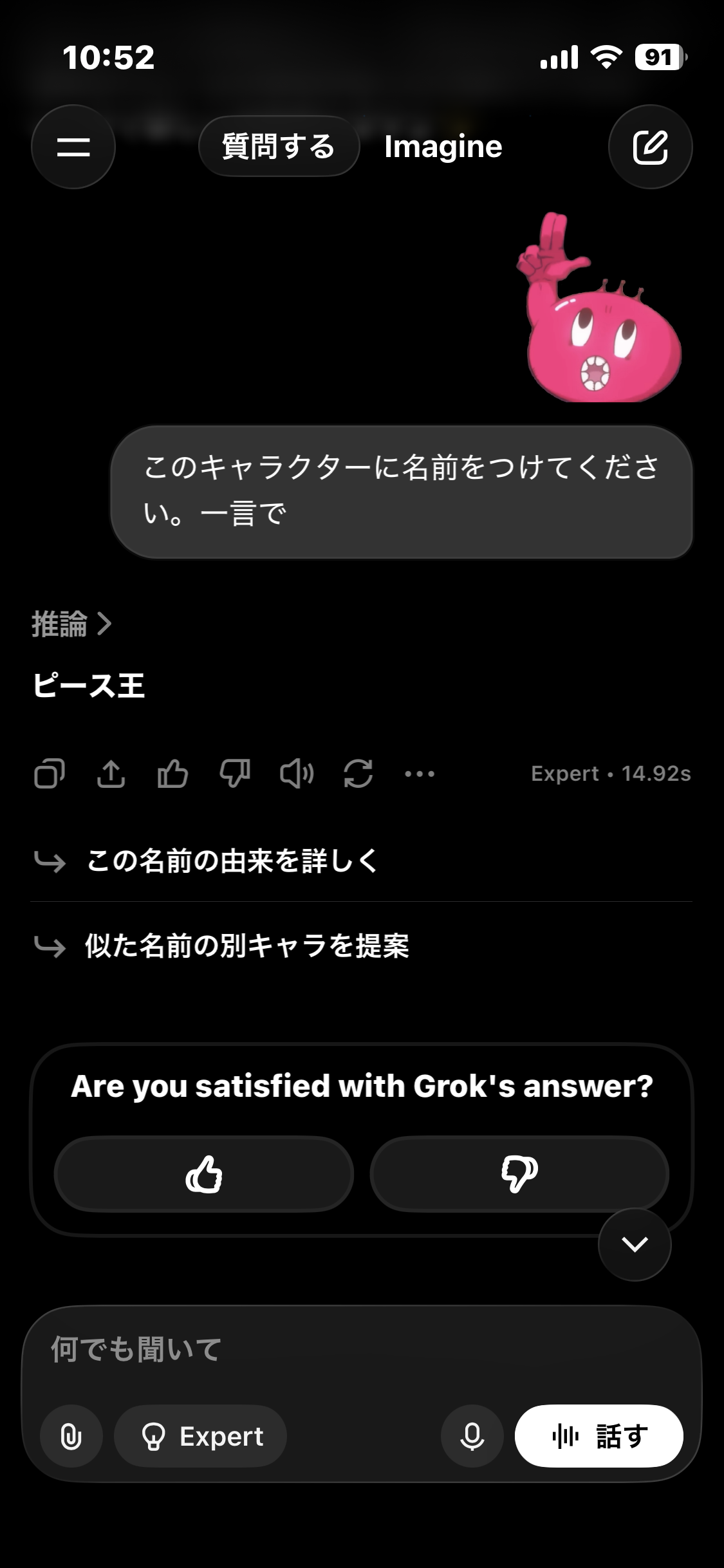Focus the 何でも聞いて message field
The height and width of the screenshot is (1568, 724).
click(x=322, y=1349)
